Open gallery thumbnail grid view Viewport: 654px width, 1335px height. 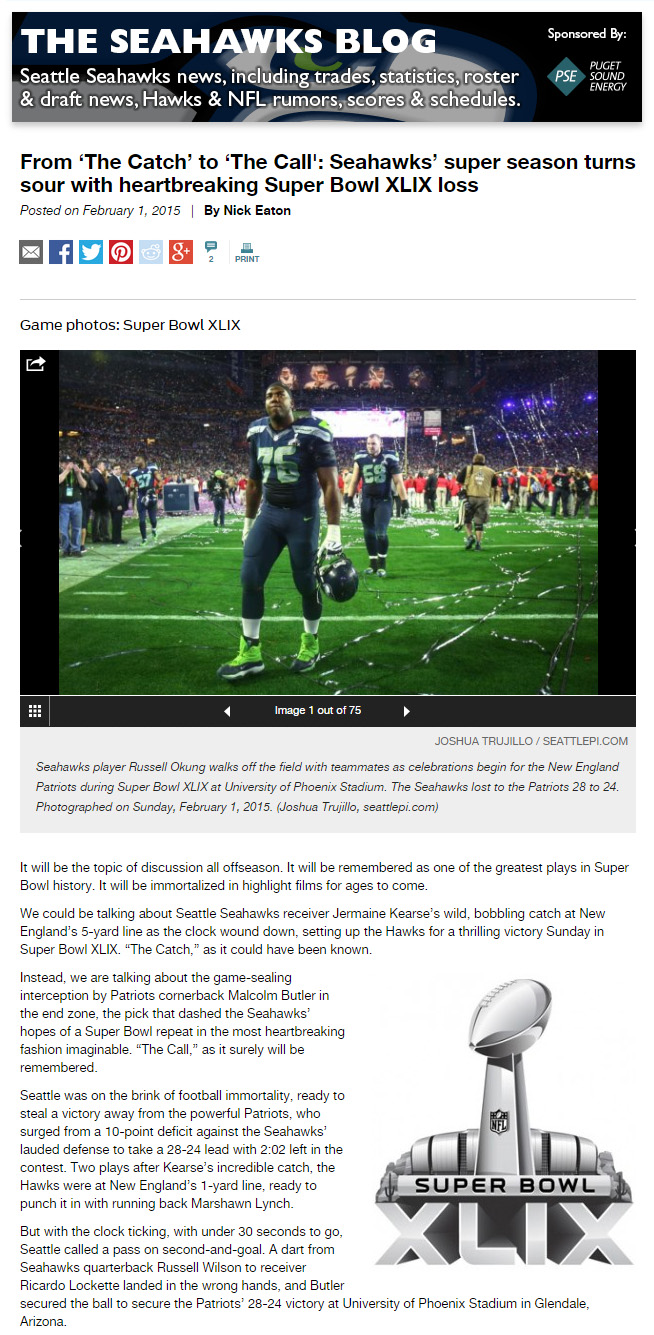[35, 711]
